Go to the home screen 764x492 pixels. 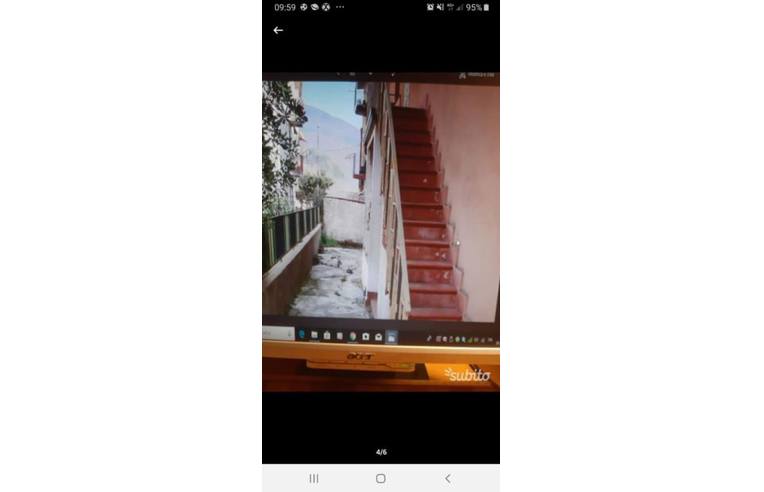pos(381,478)
